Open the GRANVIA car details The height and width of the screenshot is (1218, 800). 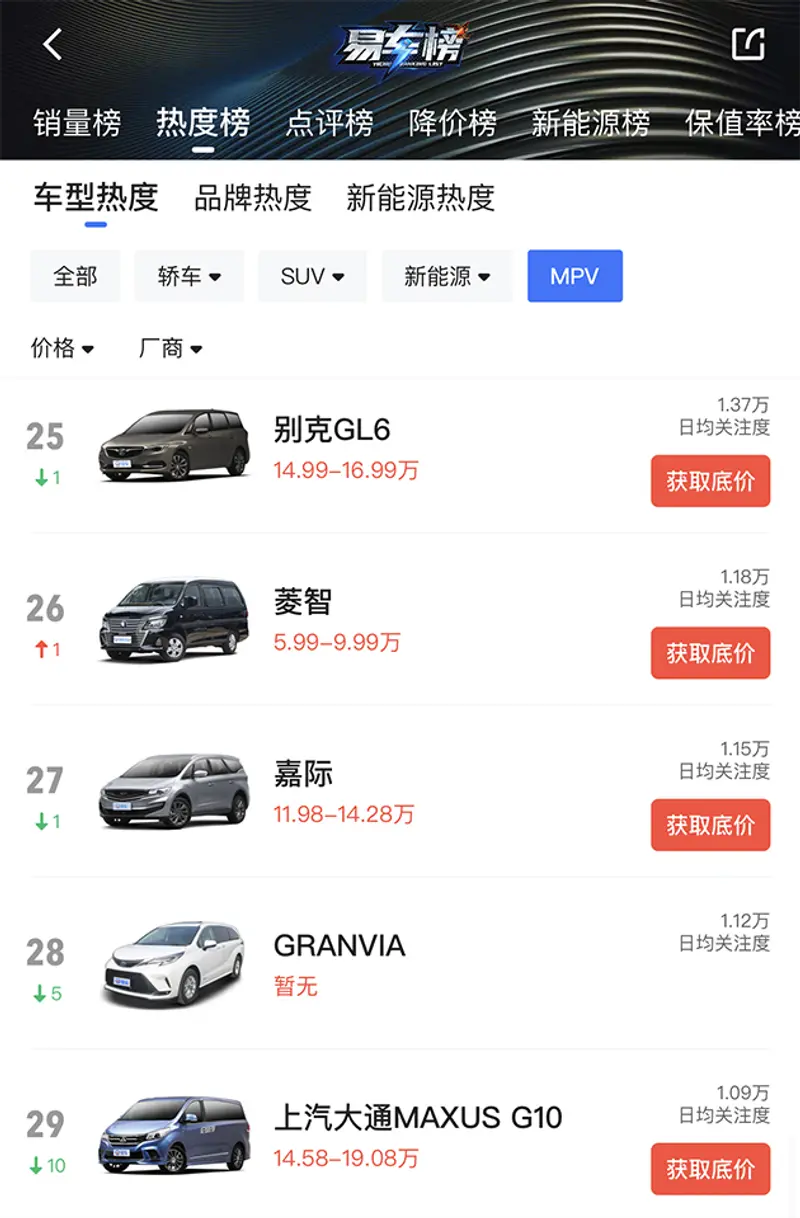tap(339, 946)
